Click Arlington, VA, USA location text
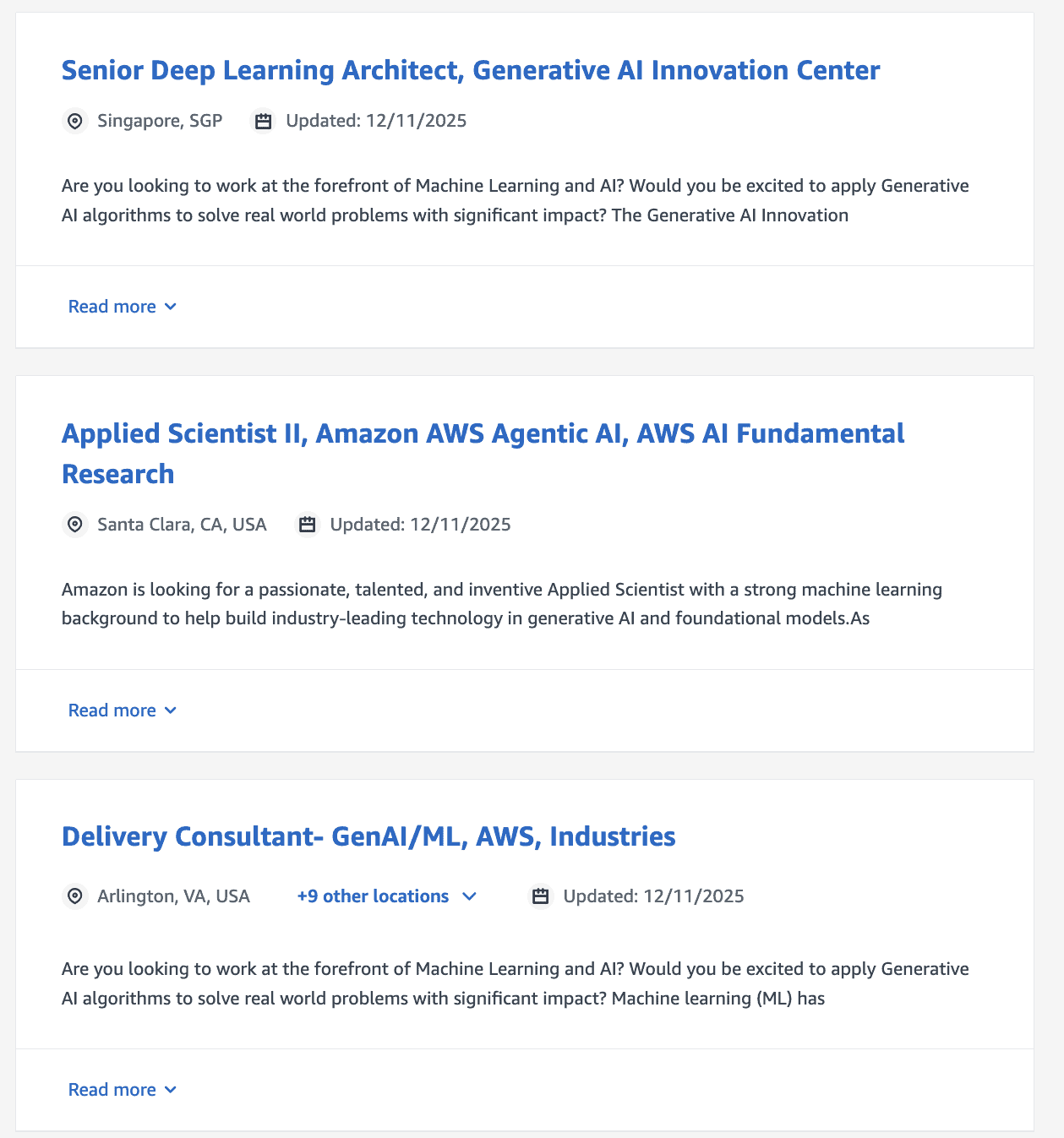The image size is (1064, 1138). tap(175, 896)
